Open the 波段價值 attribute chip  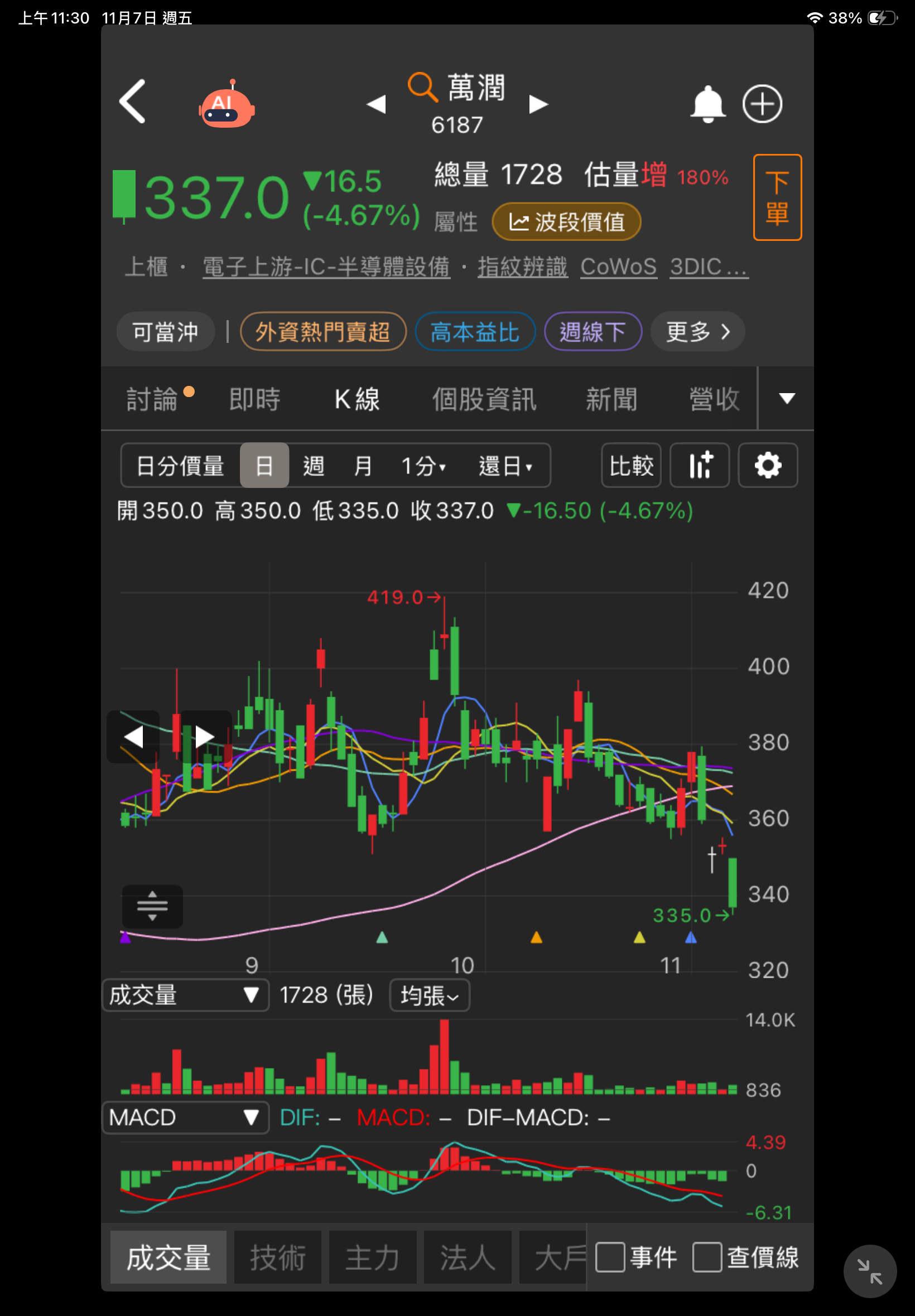coord(566,222)
